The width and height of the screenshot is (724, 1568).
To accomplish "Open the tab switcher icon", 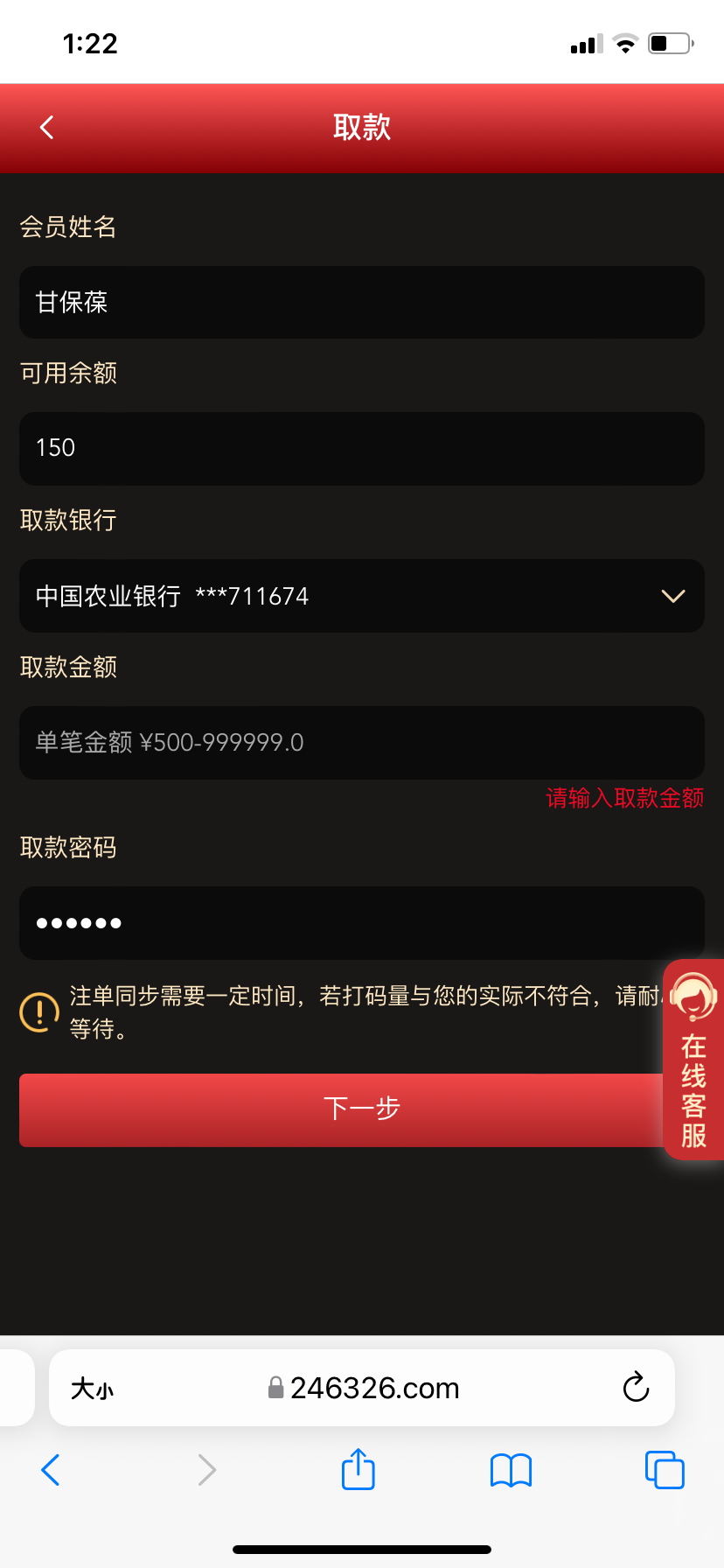I will [664, 1470].
